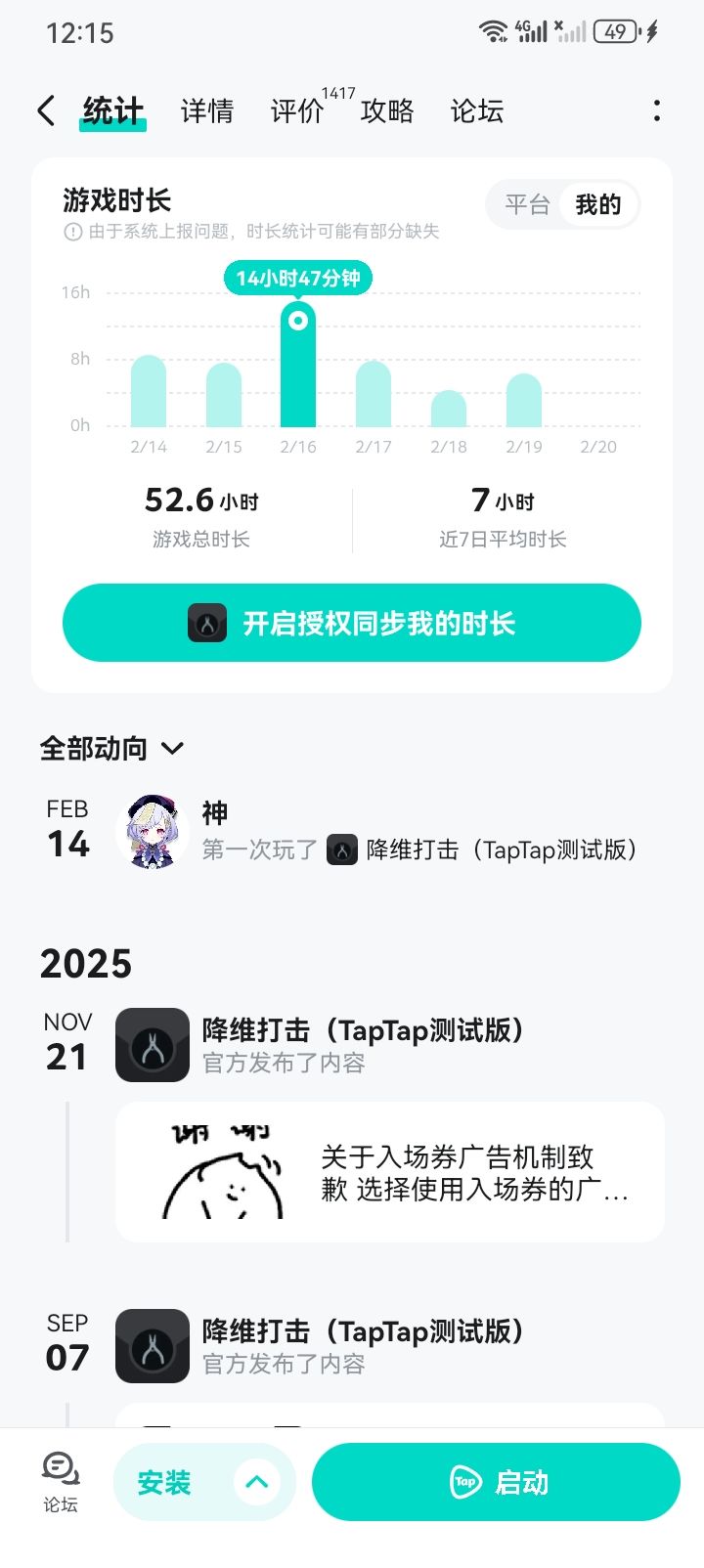Open the 评价 reviews tab
The image size is (704, 1568).
coord(297,111)
